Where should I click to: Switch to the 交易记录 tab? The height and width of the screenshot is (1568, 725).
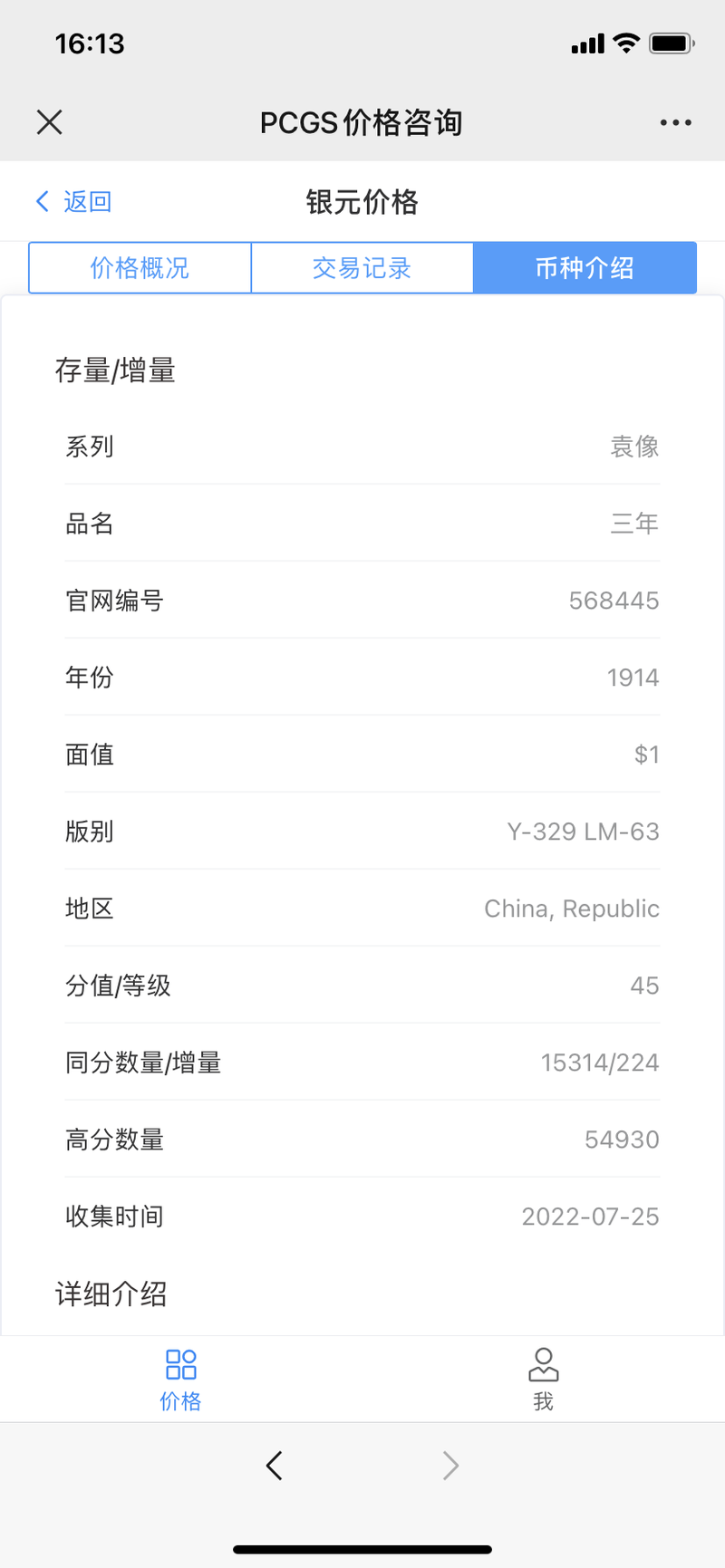click(x=362, y=268)
